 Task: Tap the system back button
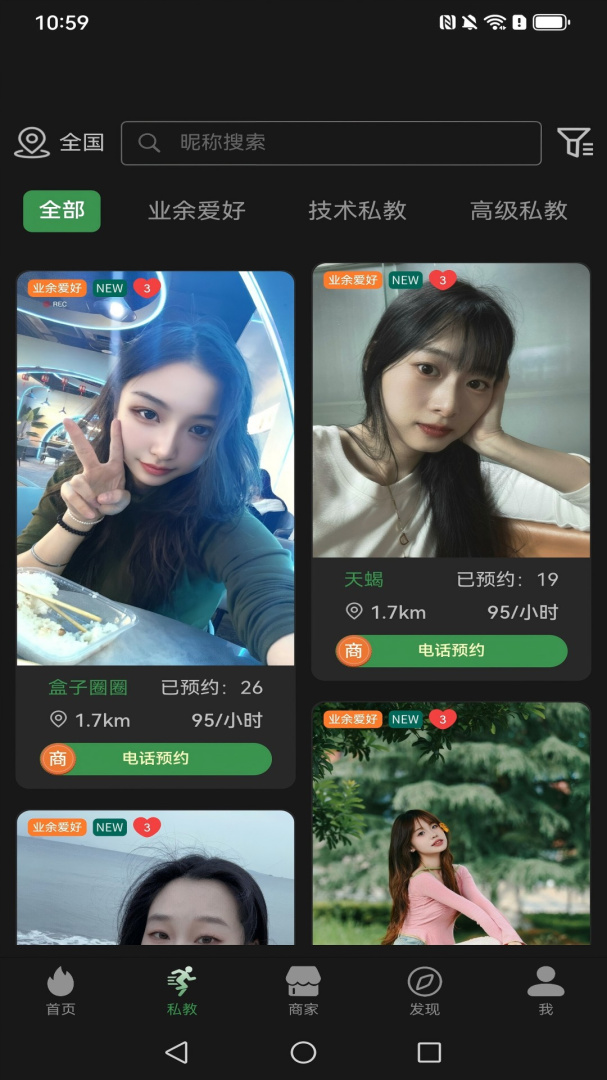tap(176, 1052)
